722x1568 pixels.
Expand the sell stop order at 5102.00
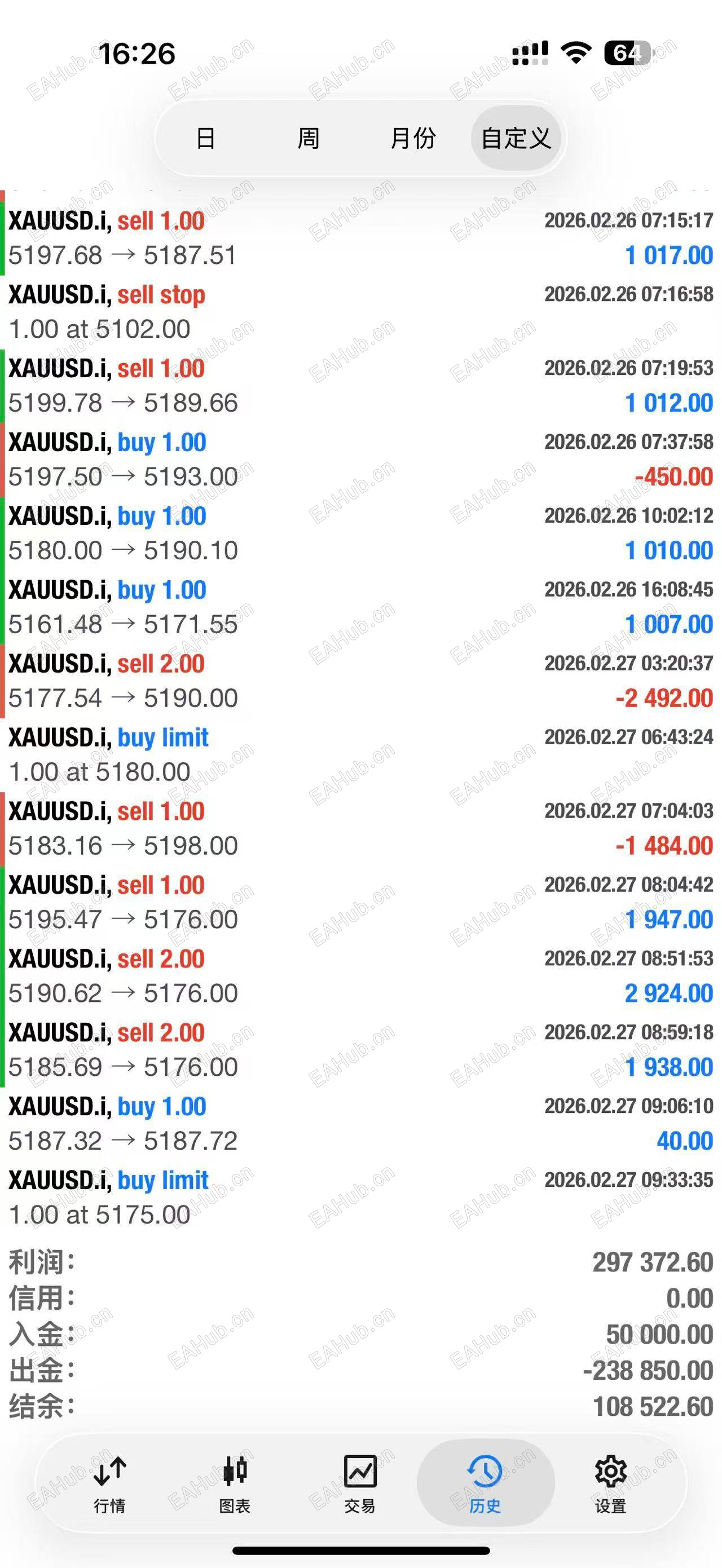point(361,312)
